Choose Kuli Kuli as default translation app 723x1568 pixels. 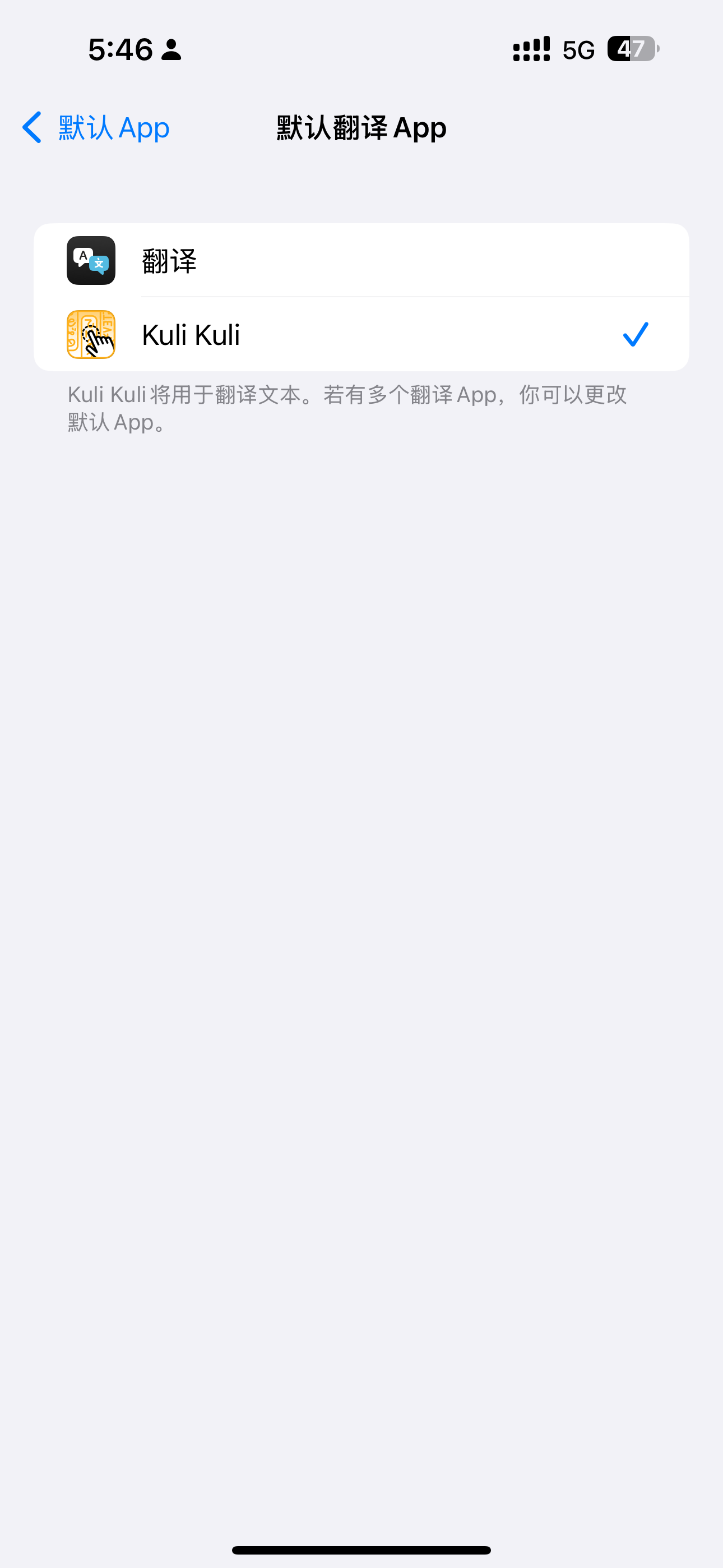pyautogui.click(x=361, y=335)
